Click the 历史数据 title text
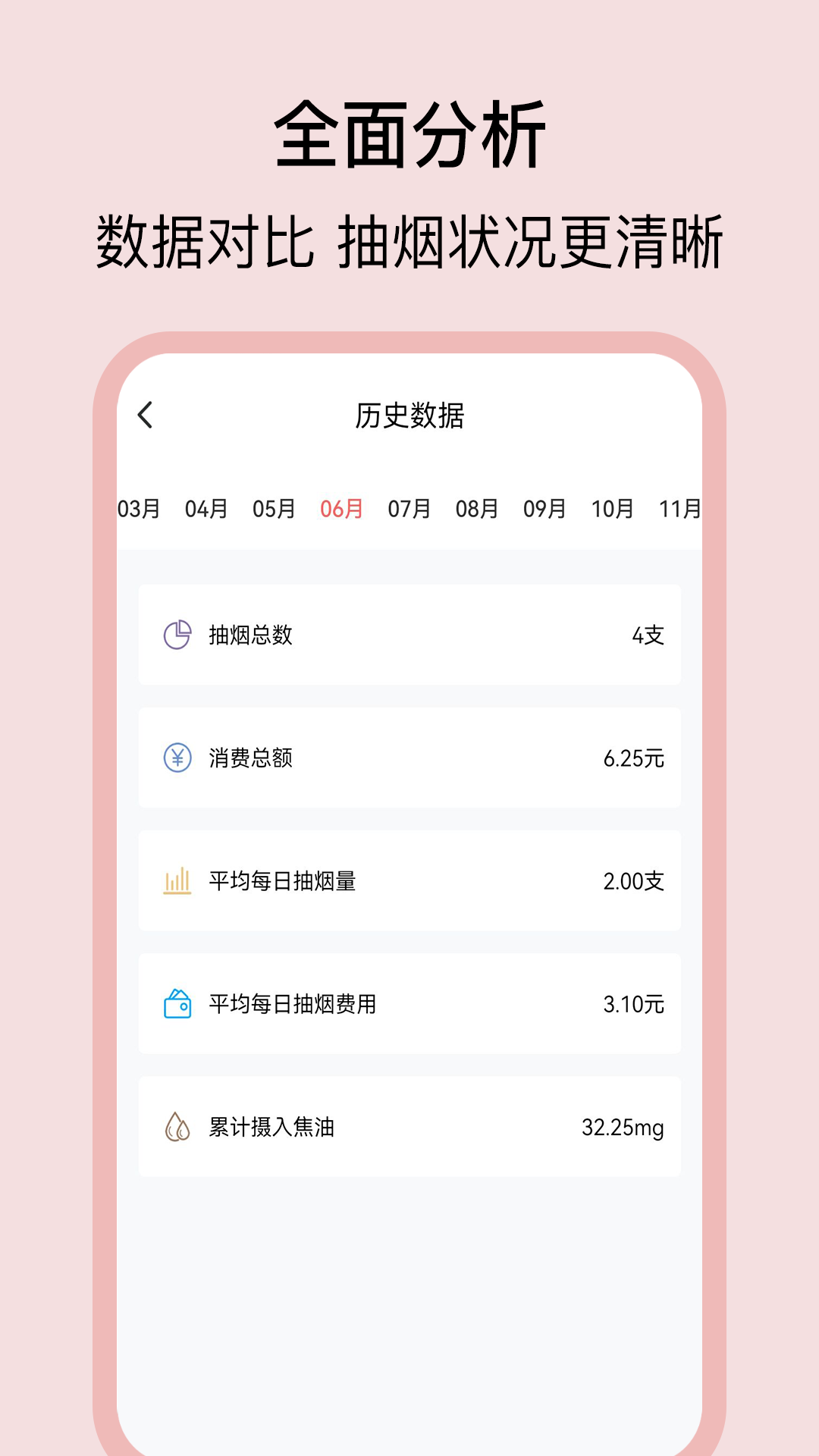This screenshot has height=1456, width=819. tap(409, 416)
